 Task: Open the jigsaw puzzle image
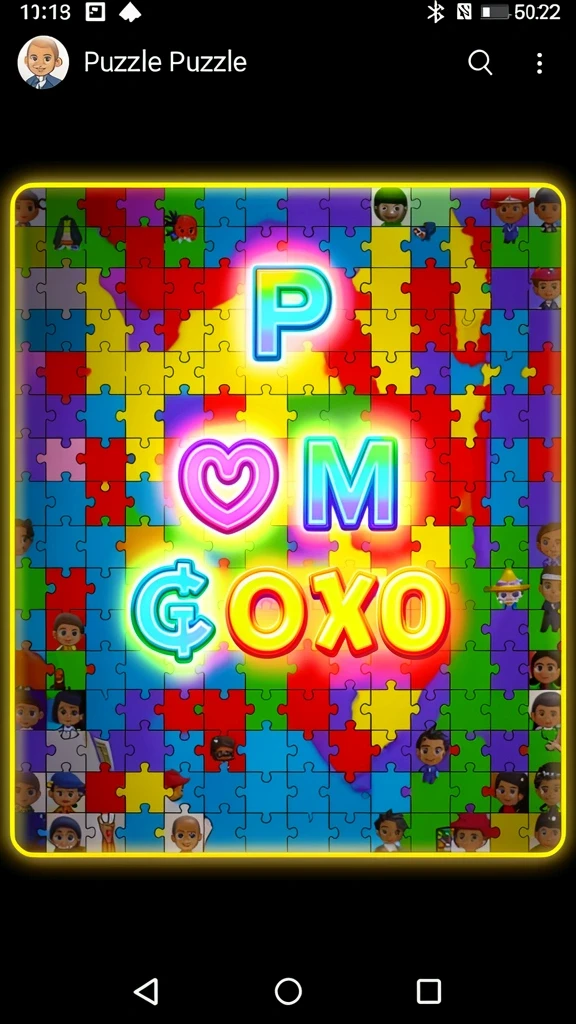click(288, 520)
